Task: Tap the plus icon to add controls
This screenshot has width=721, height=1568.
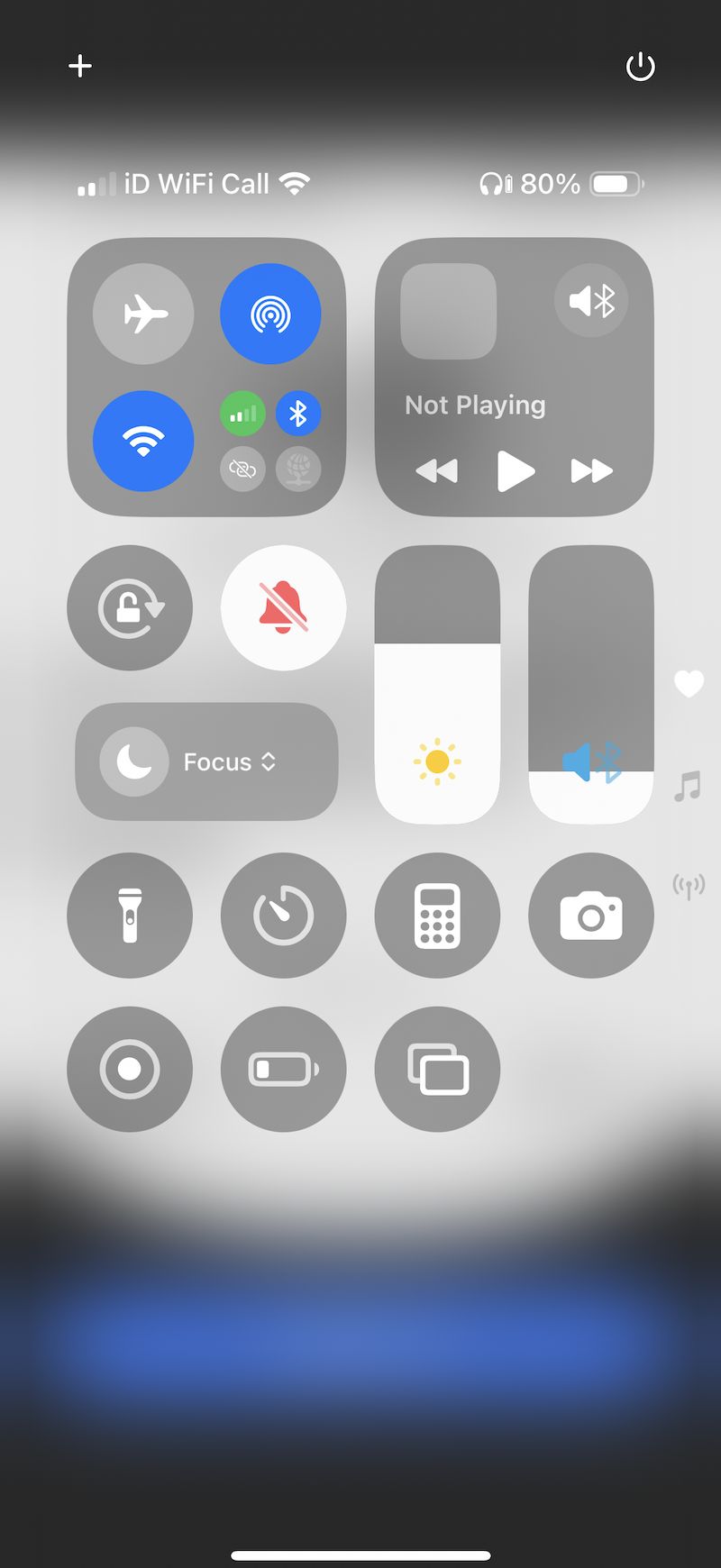Action: tap(80, 66)
